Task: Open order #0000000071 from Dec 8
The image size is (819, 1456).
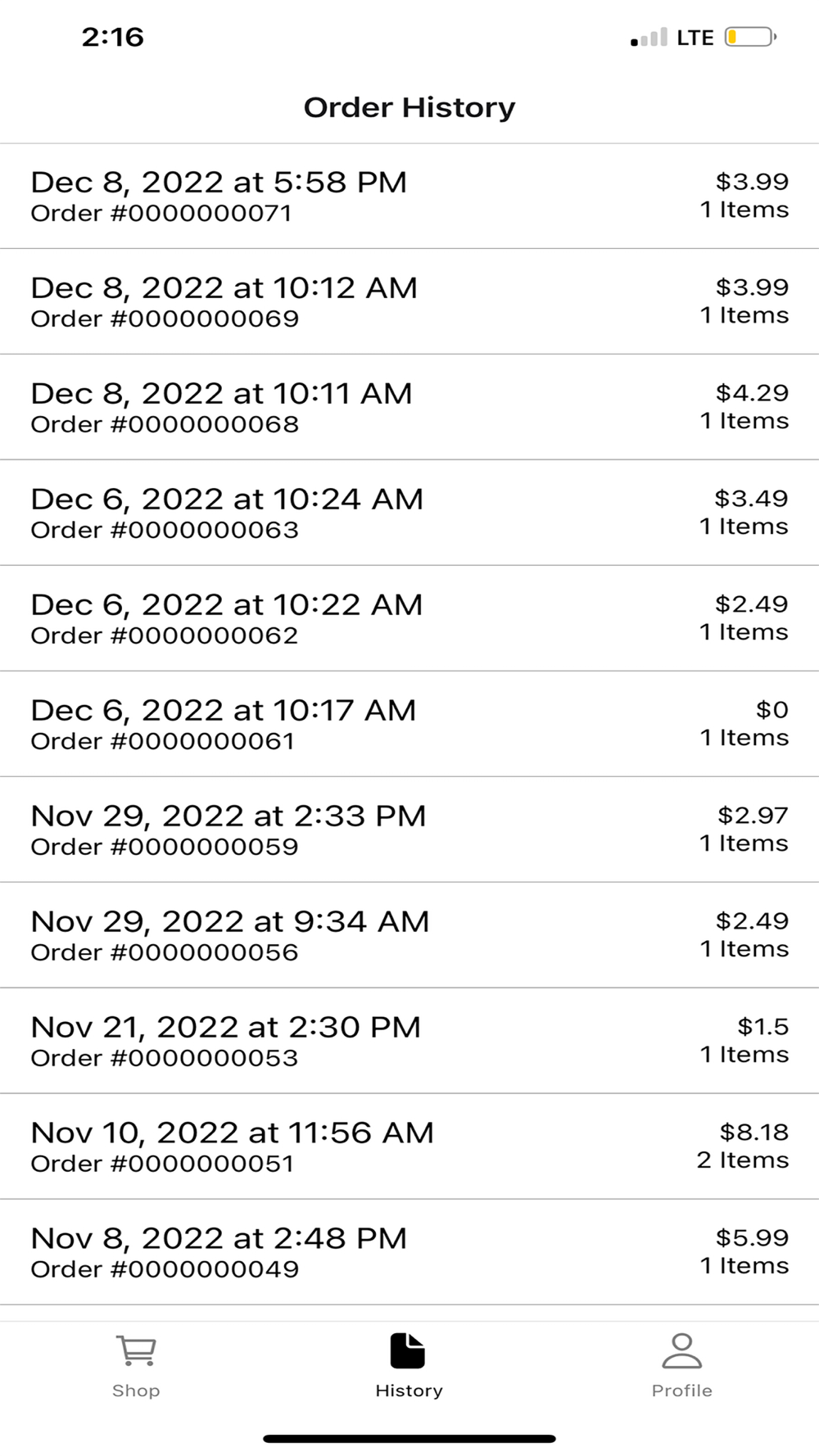Action: [x=409, y=197]
